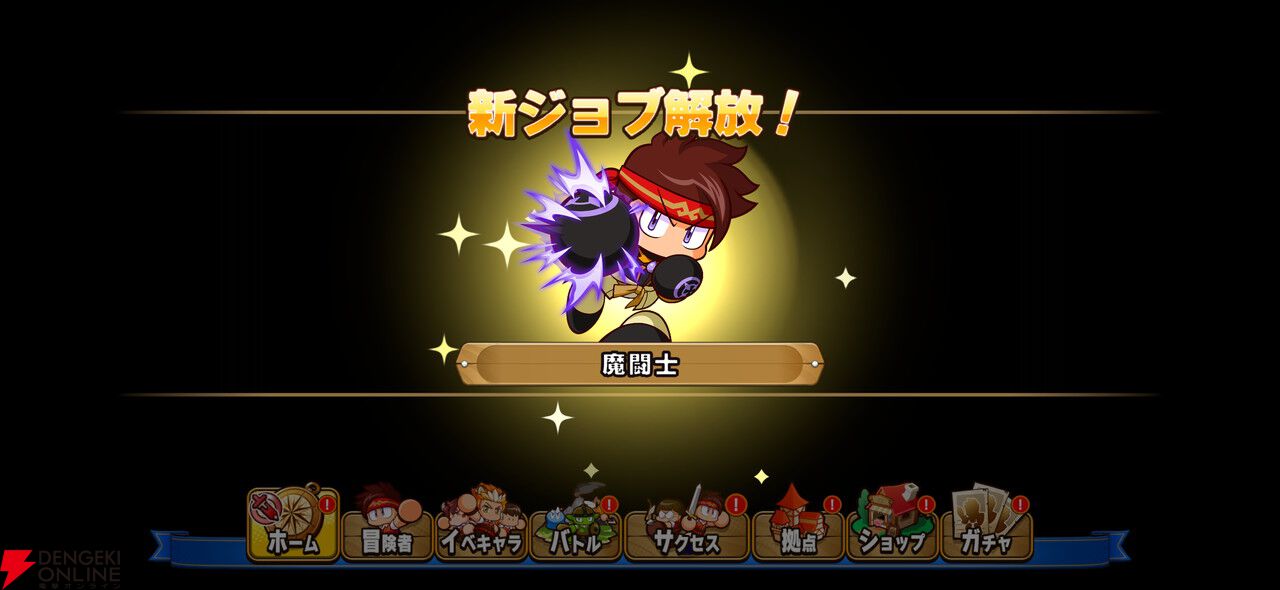Switch to the 拠点 tab
The height and width of the screenshot is (590, 1280).
click(x=796, y=527)
